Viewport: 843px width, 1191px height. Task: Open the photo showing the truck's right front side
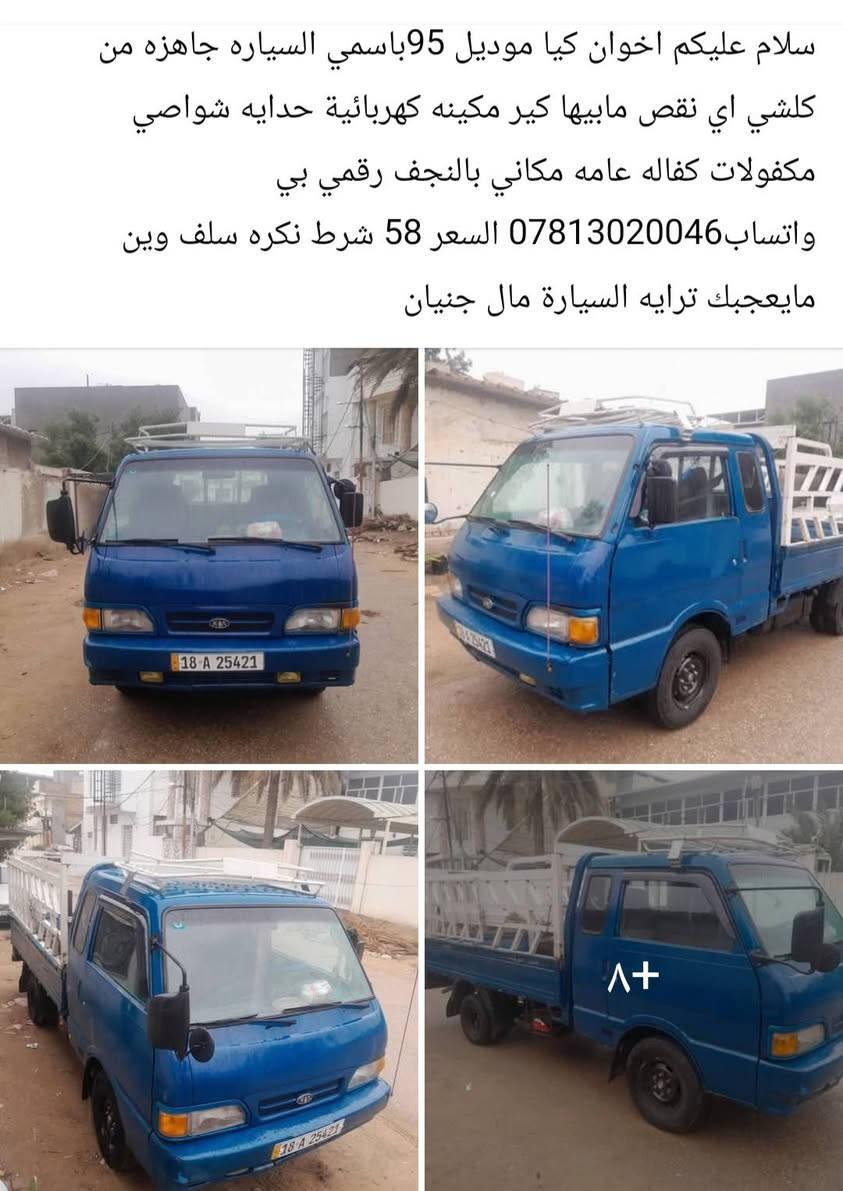coord(634,555)
